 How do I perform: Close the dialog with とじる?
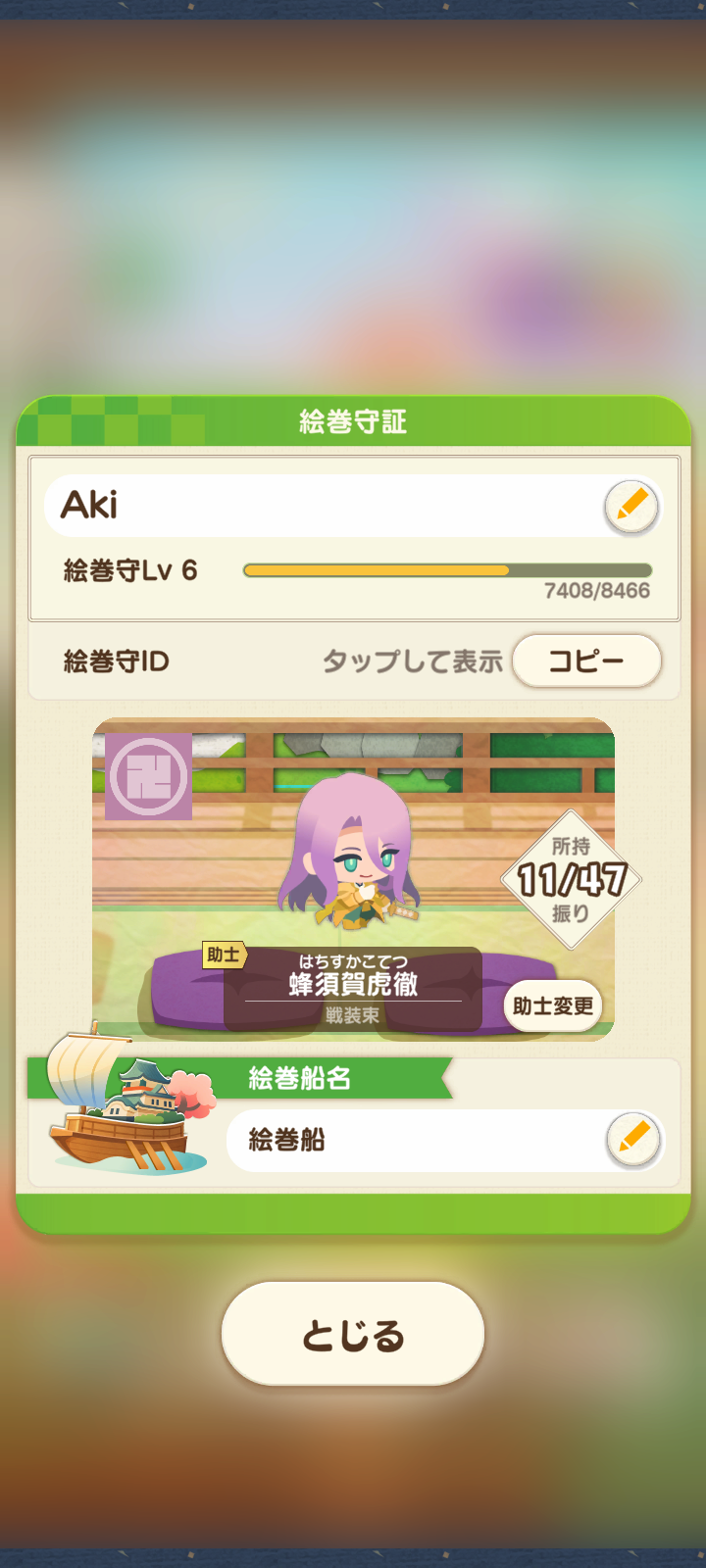point(353,1334)
